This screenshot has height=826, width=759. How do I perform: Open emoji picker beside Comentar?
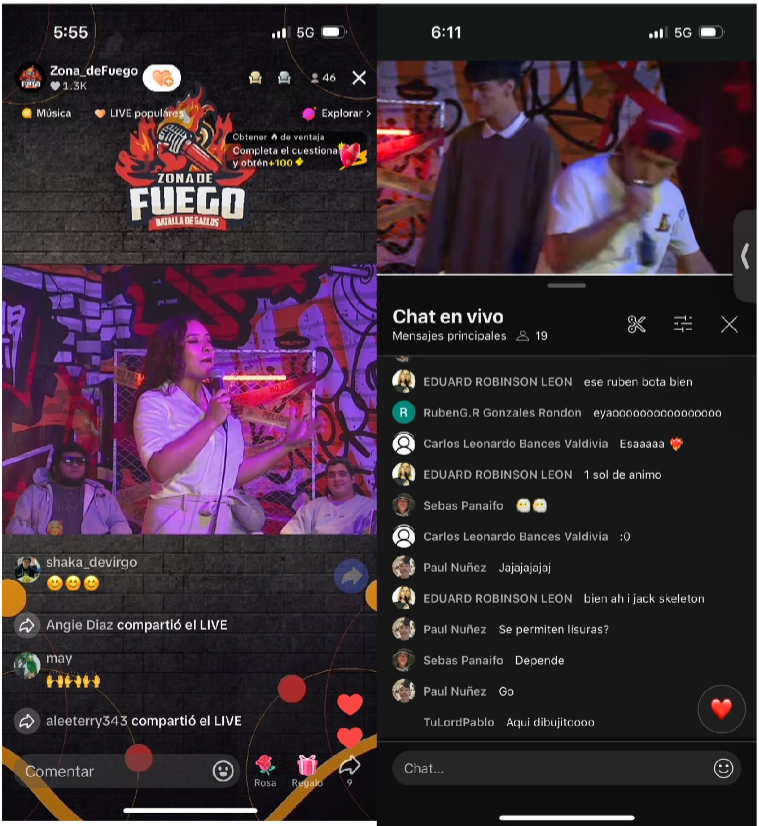(223, 771)
